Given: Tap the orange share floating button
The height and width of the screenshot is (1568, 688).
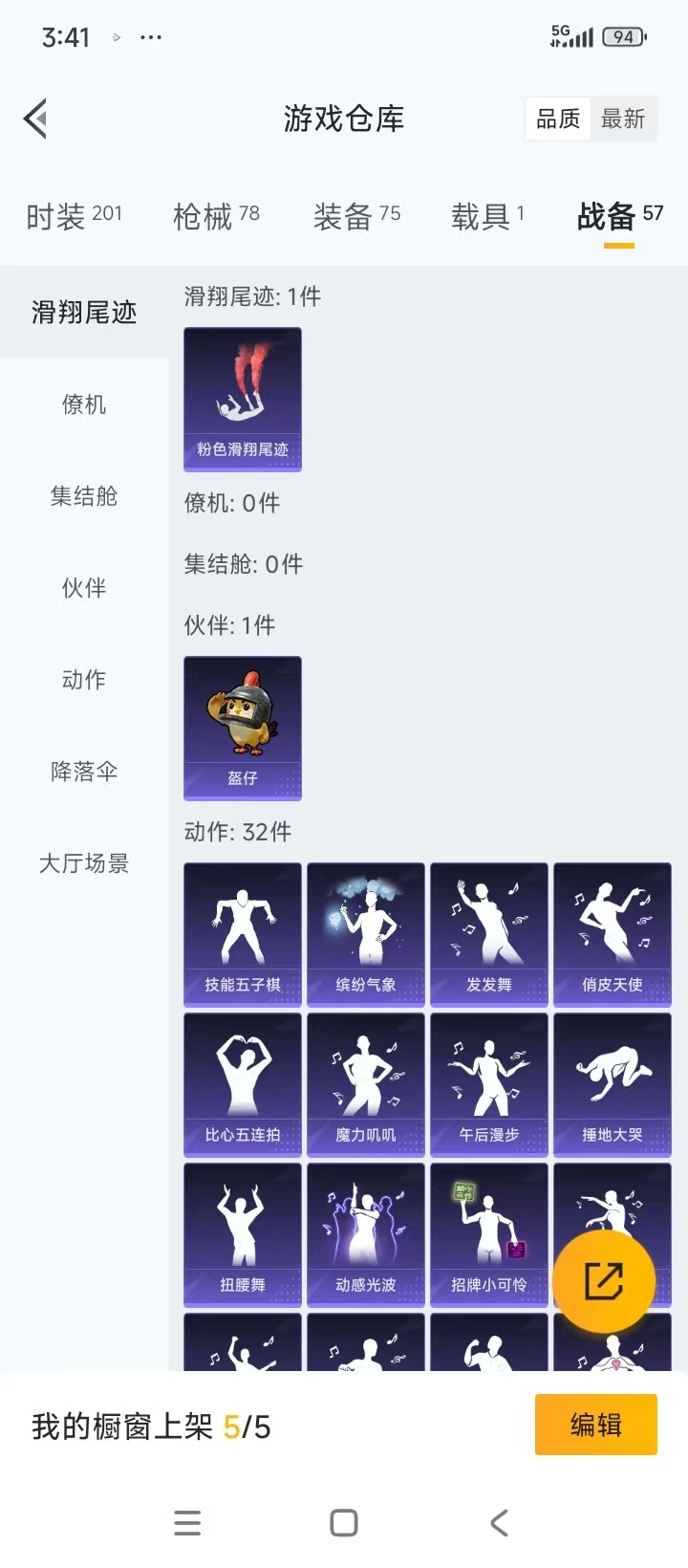Looking at the screenshot, I should click(606, 1281).
